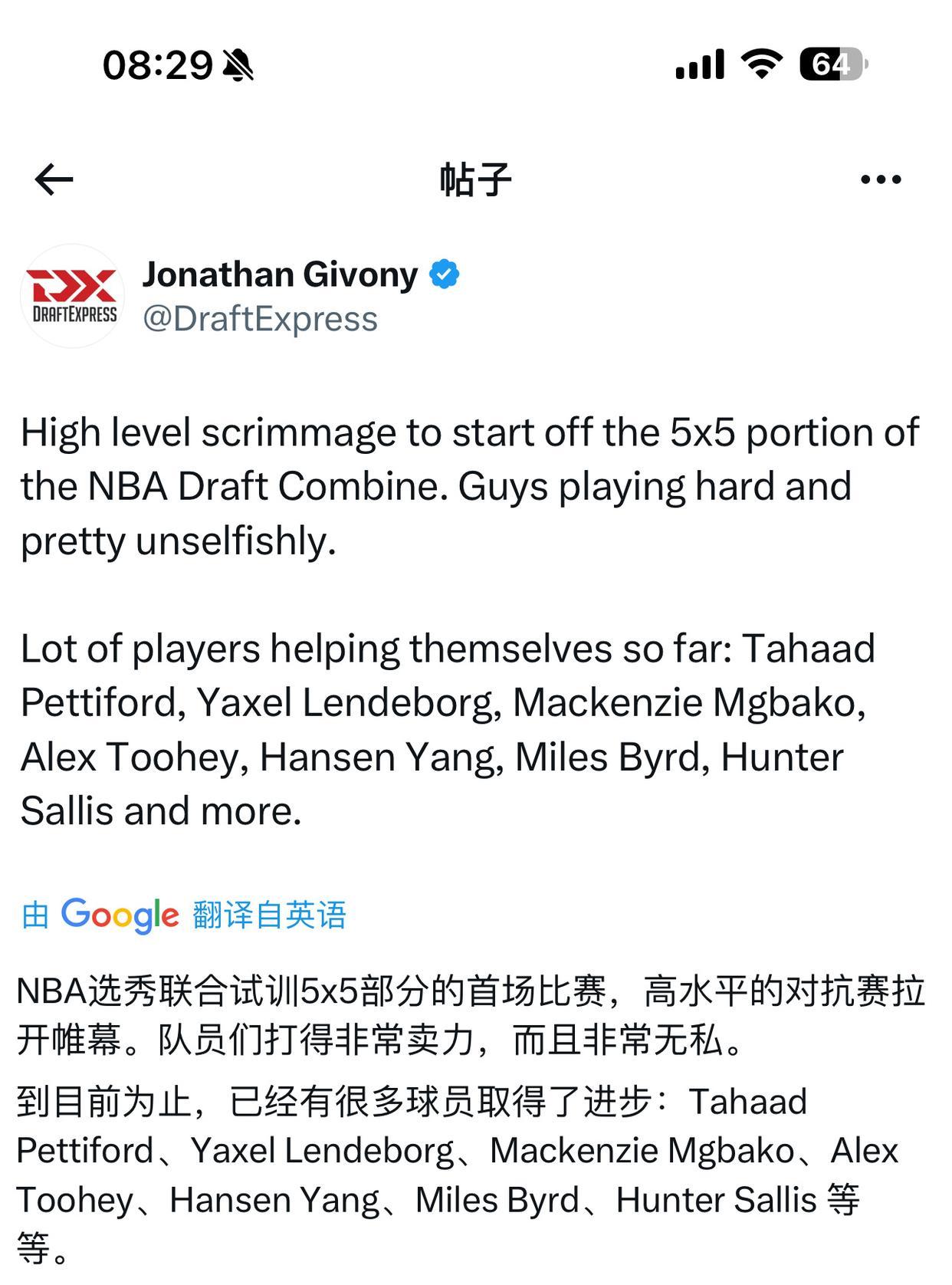Tap the Google translated-from-English link
The image size is (952, 1285).
click(184, 915)
